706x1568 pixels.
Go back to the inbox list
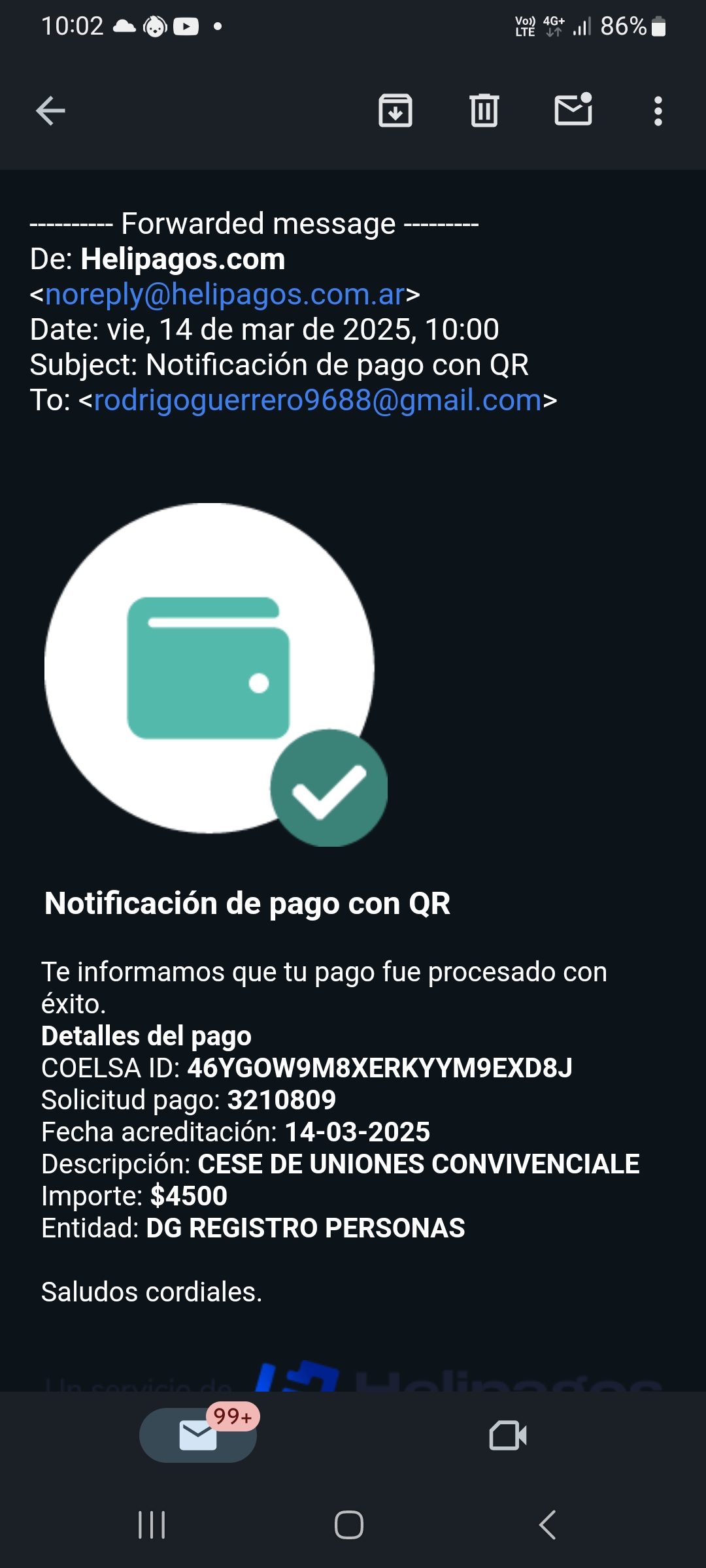tap(50, 110)
